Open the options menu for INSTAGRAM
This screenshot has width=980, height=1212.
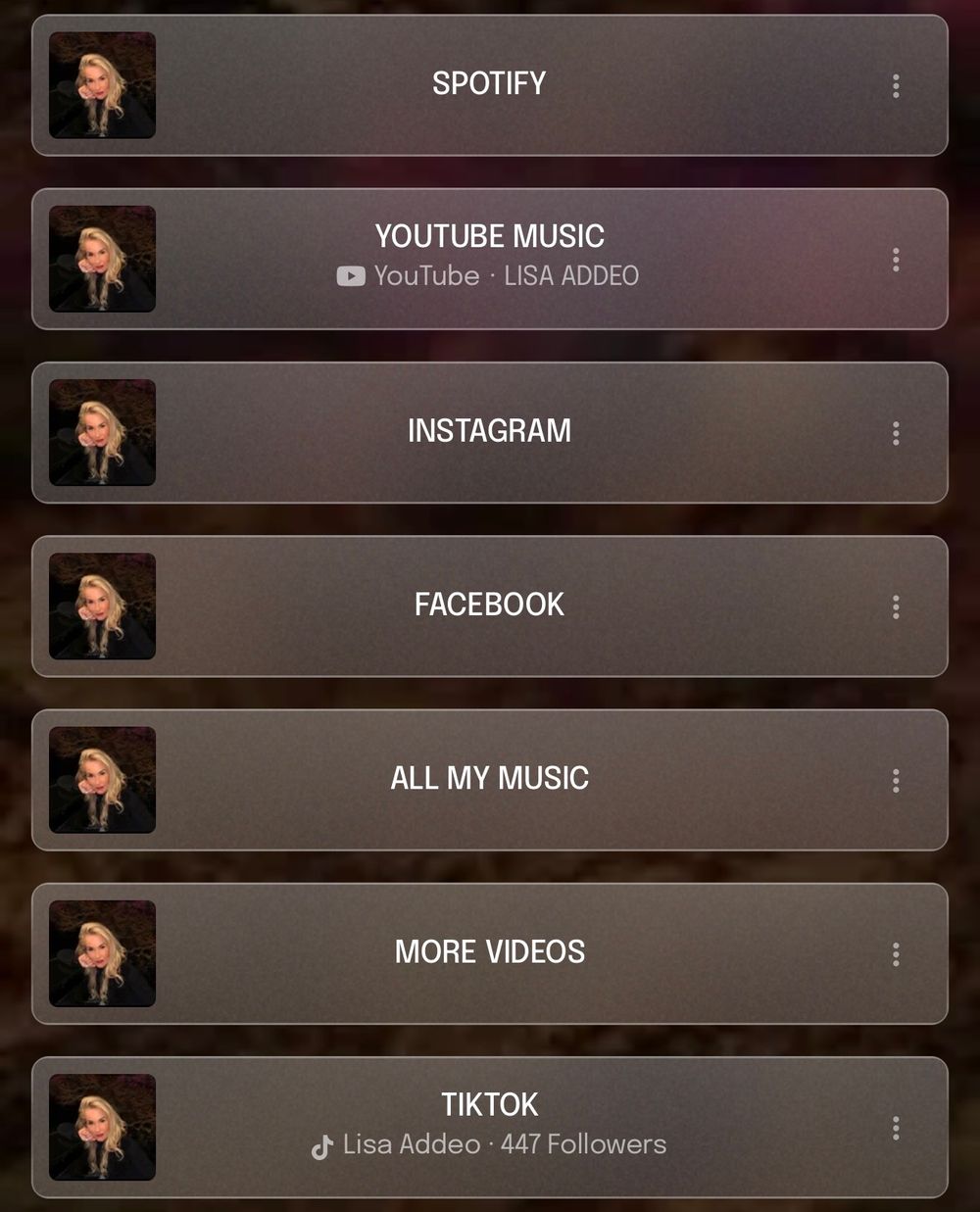(896, 433)
